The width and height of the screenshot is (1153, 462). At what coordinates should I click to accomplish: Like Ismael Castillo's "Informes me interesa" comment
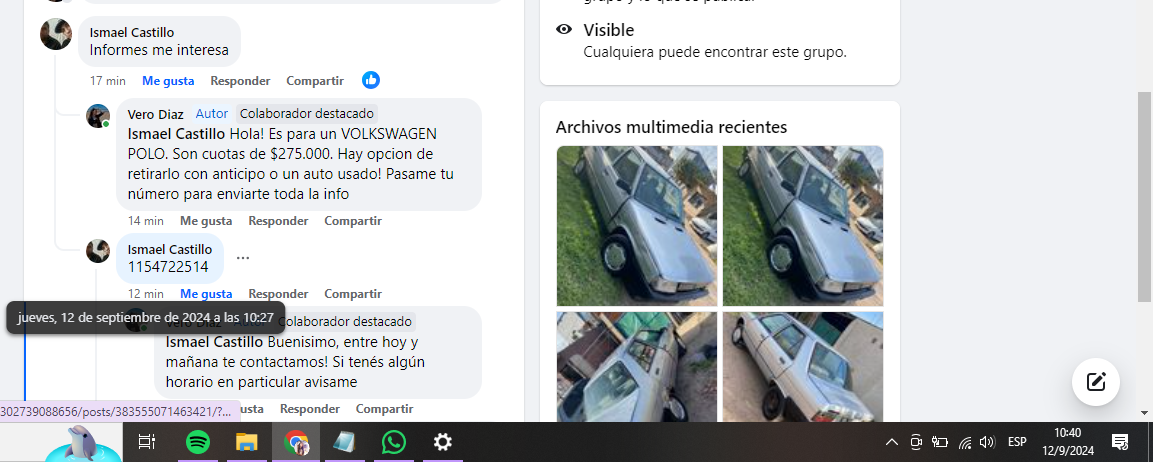(168, 81)
